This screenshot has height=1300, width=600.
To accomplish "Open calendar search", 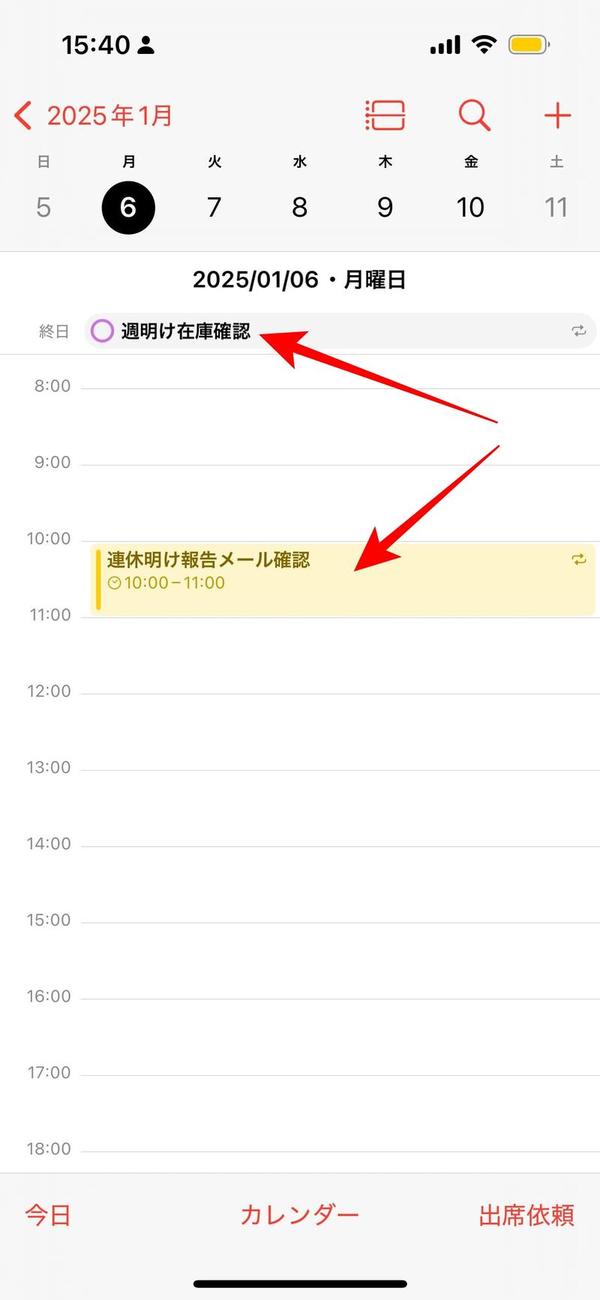I will tap(474, 116).
